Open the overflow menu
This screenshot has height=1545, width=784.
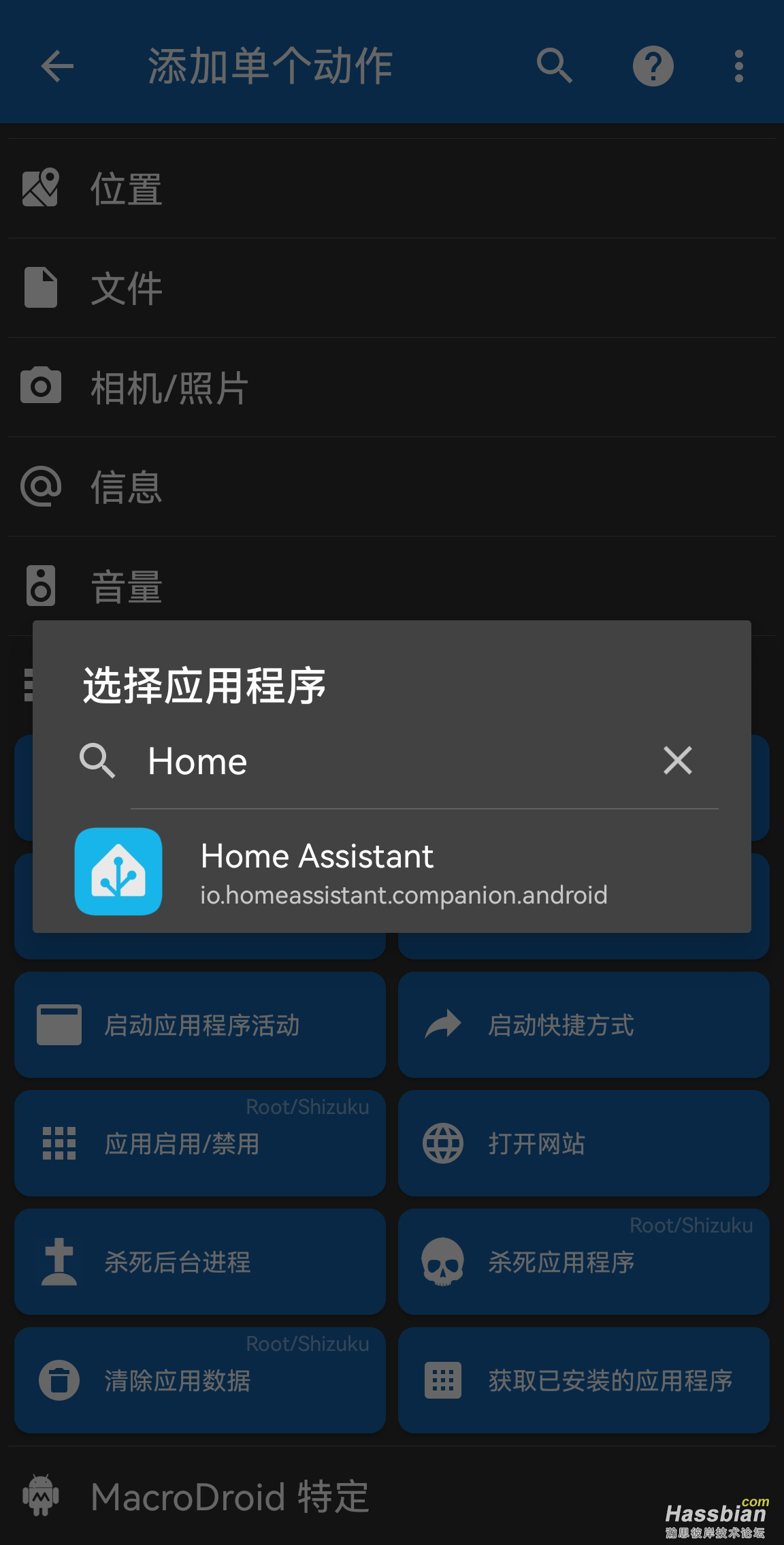click(739, 66)
